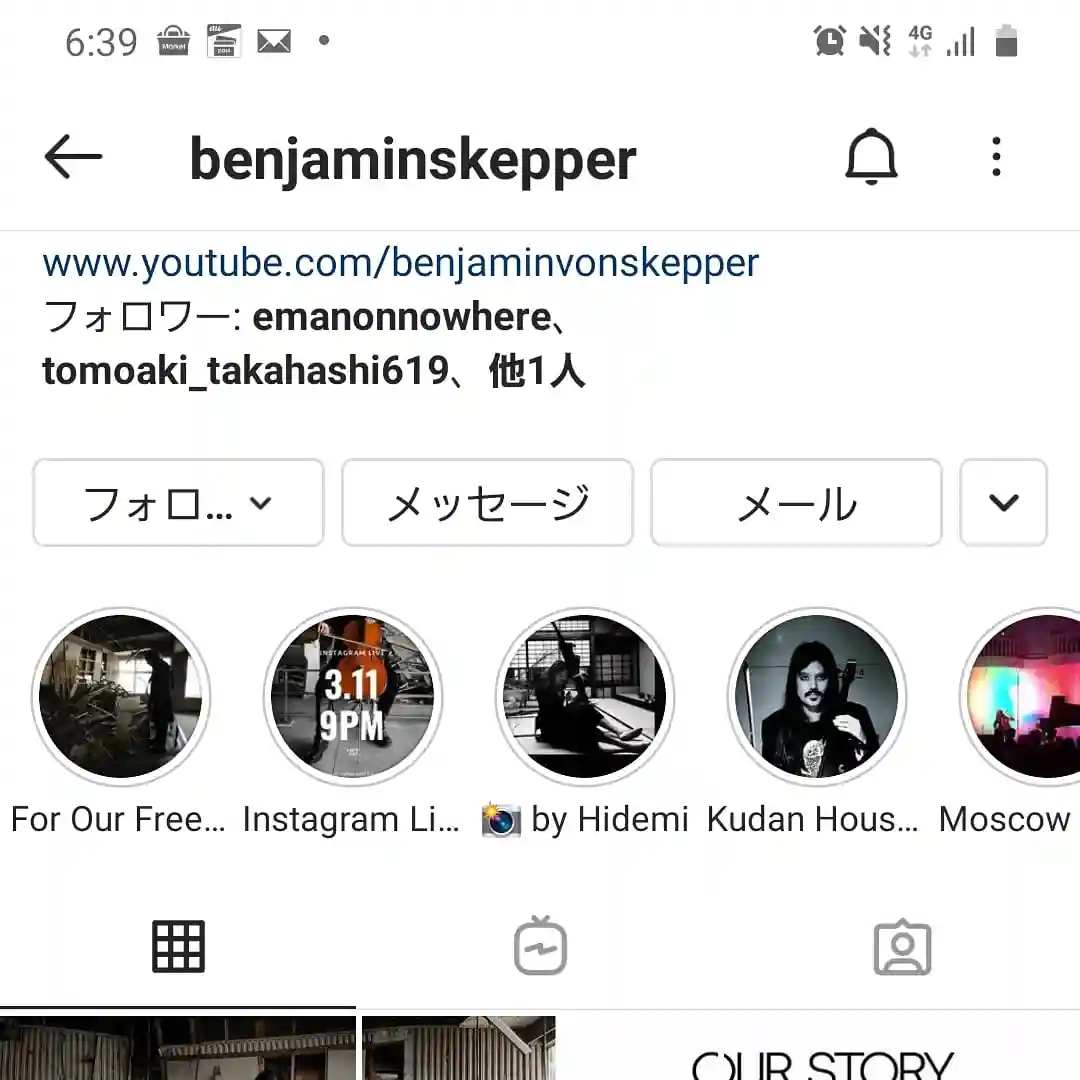
Task: Open the by Hidemi highlight
Action: click(x=584, y=697)
